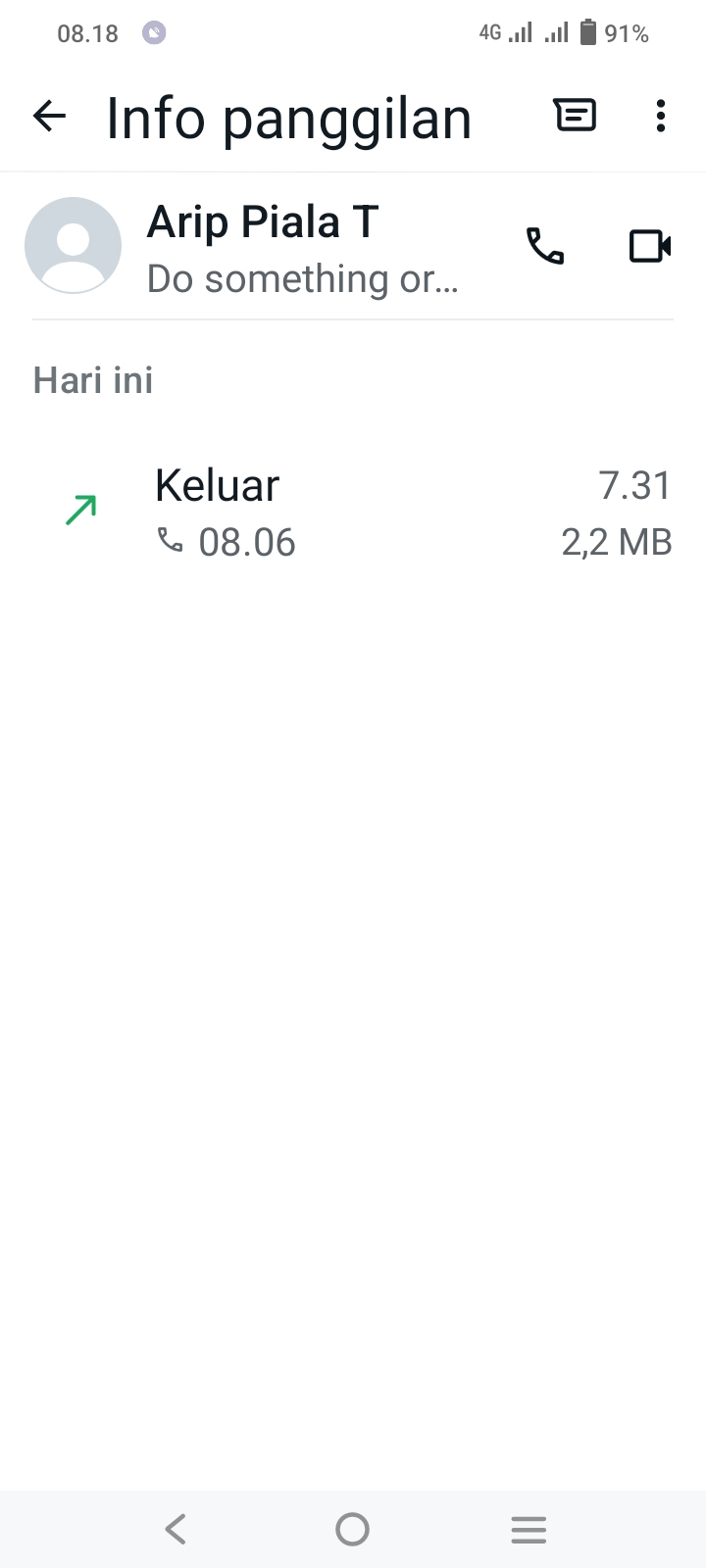Start voice call to Arip Piala T
This screenshot has width=706, height=1568.
coord(545,246)
